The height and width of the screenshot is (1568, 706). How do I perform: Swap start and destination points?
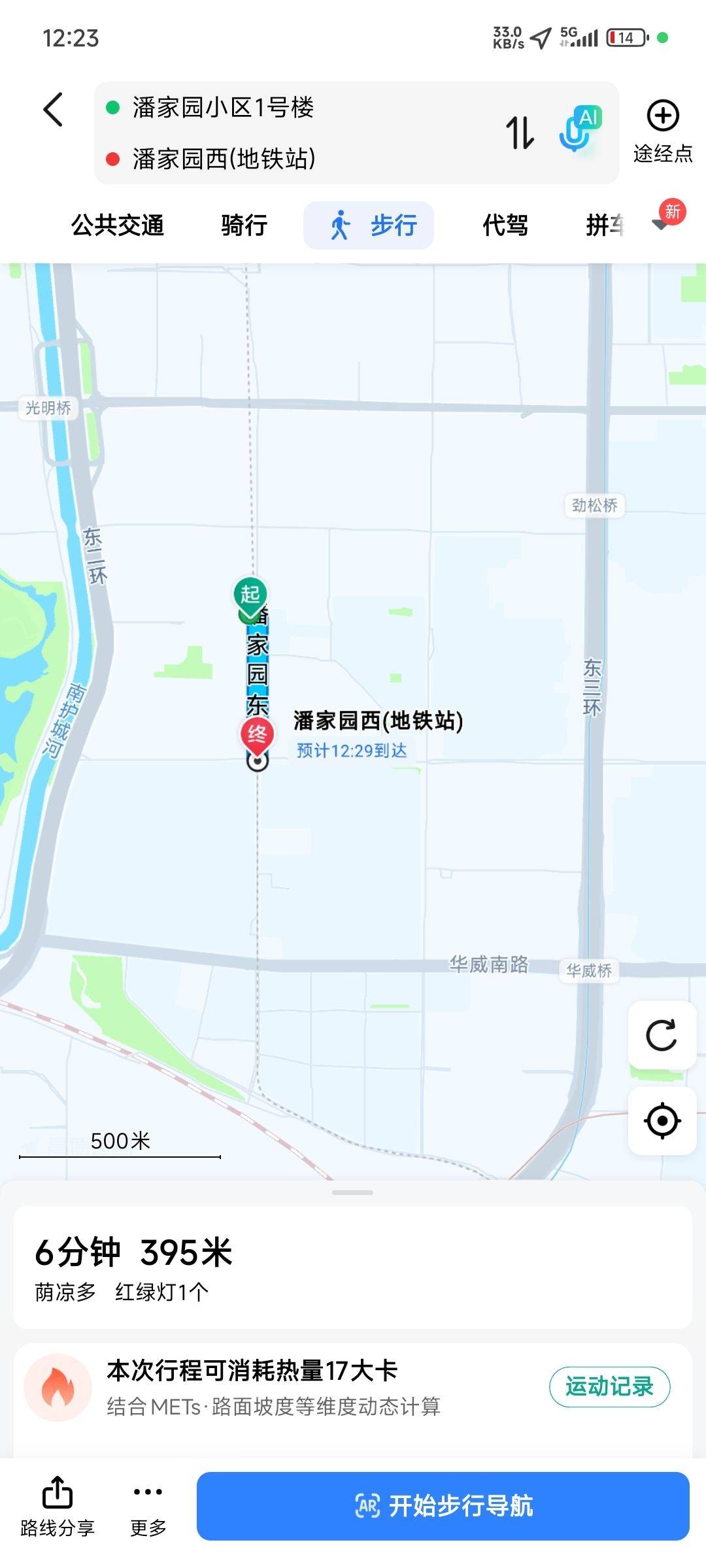[520, 133]
